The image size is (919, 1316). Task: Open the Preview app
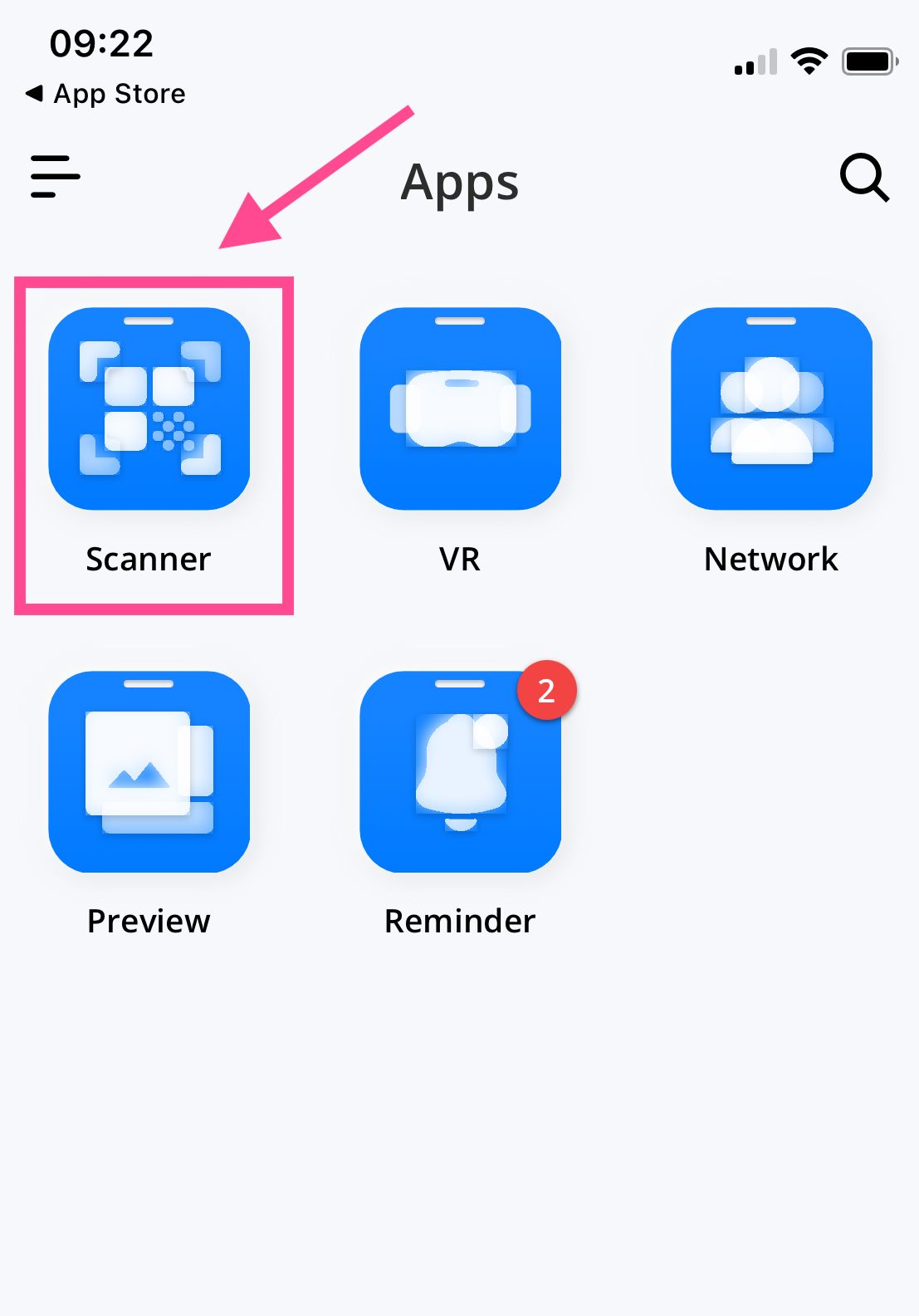(x=149, y=771)
